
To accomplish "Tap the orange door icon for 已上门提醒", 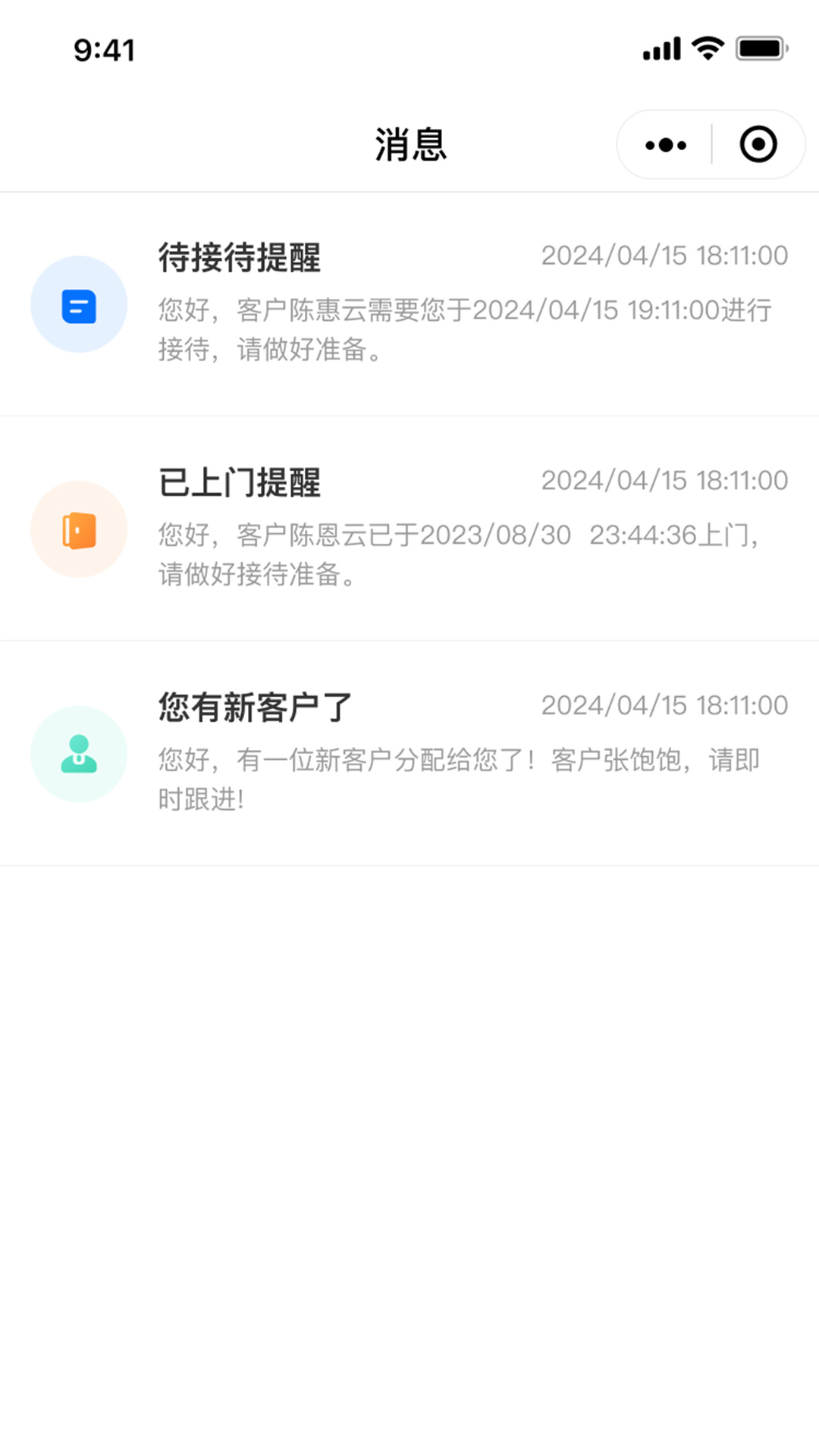I will pyautogui.click(x=78, y=529).
